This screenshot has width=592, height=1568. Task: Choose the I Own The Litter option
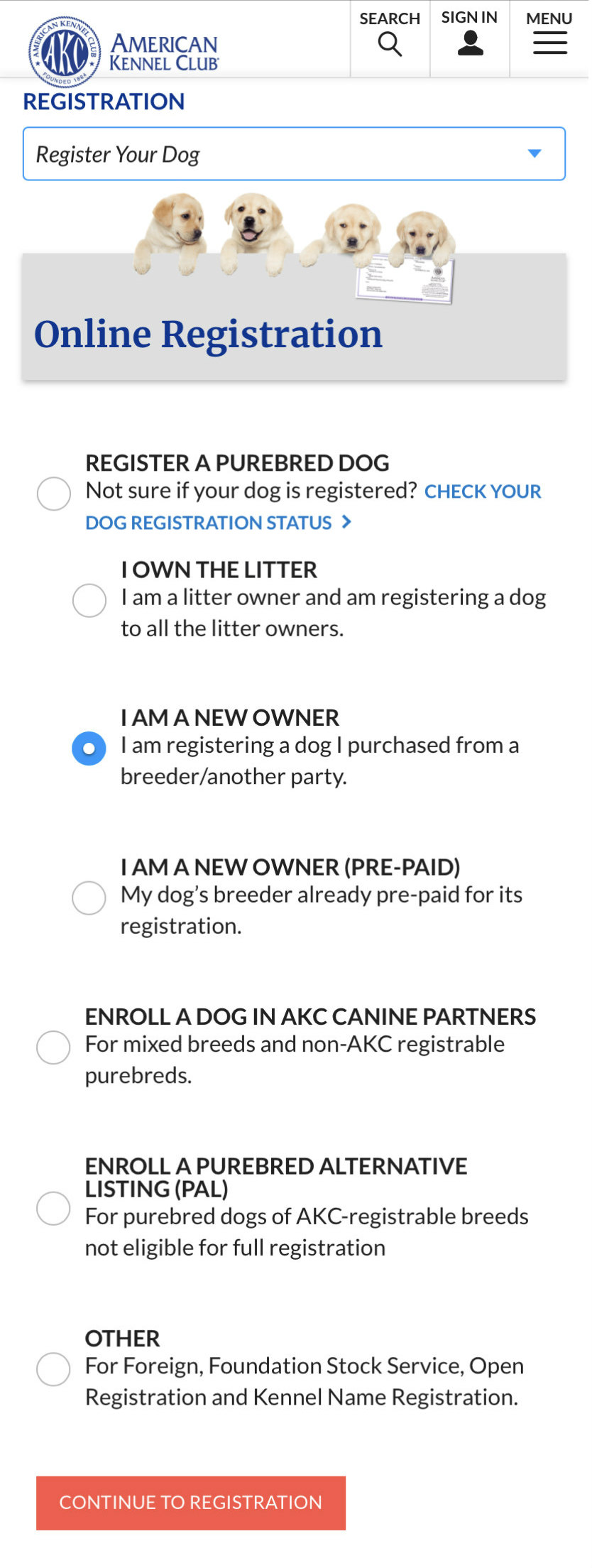pyautogui.click(x=89, y=601)
